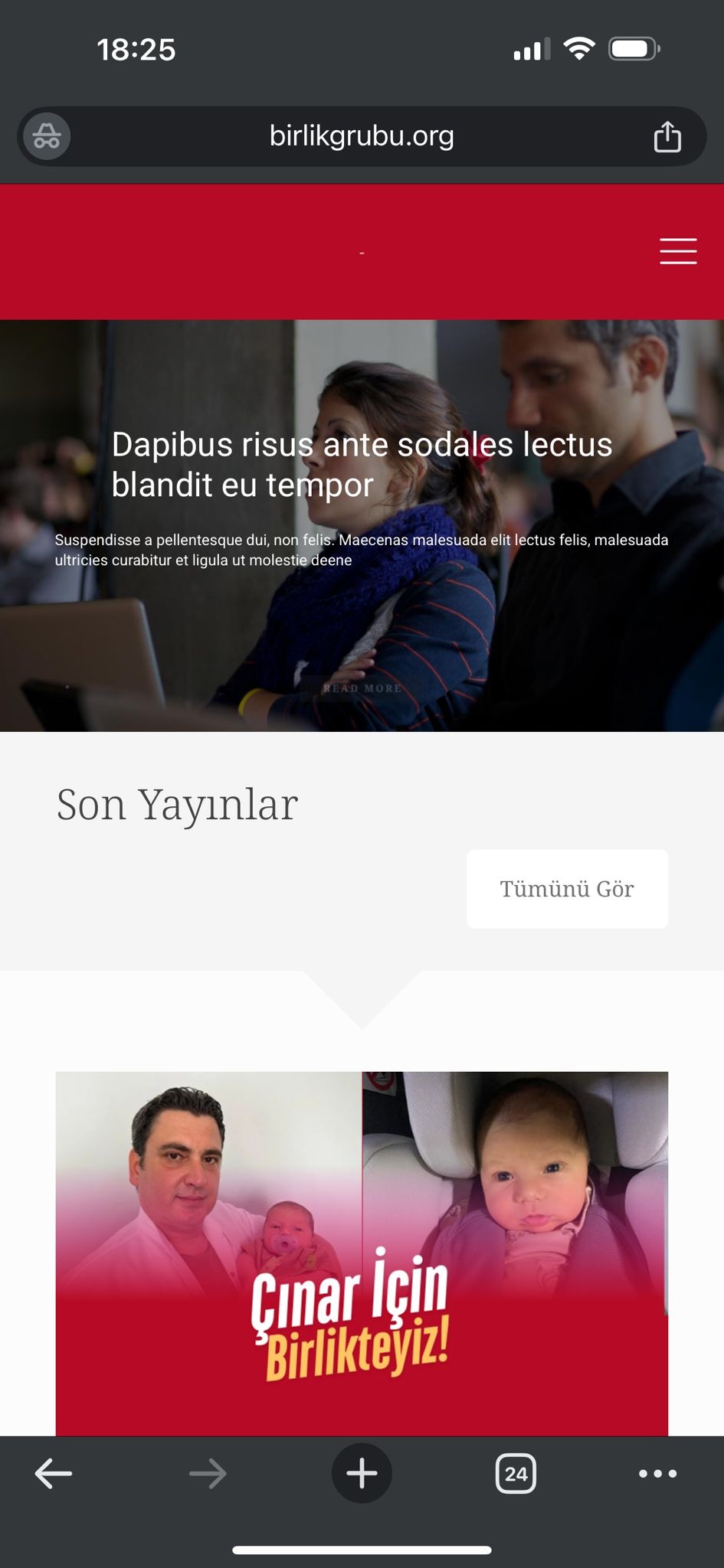Open the browser's three-dot menu
Viewport: 724px width, 1568px height.
658,1473
